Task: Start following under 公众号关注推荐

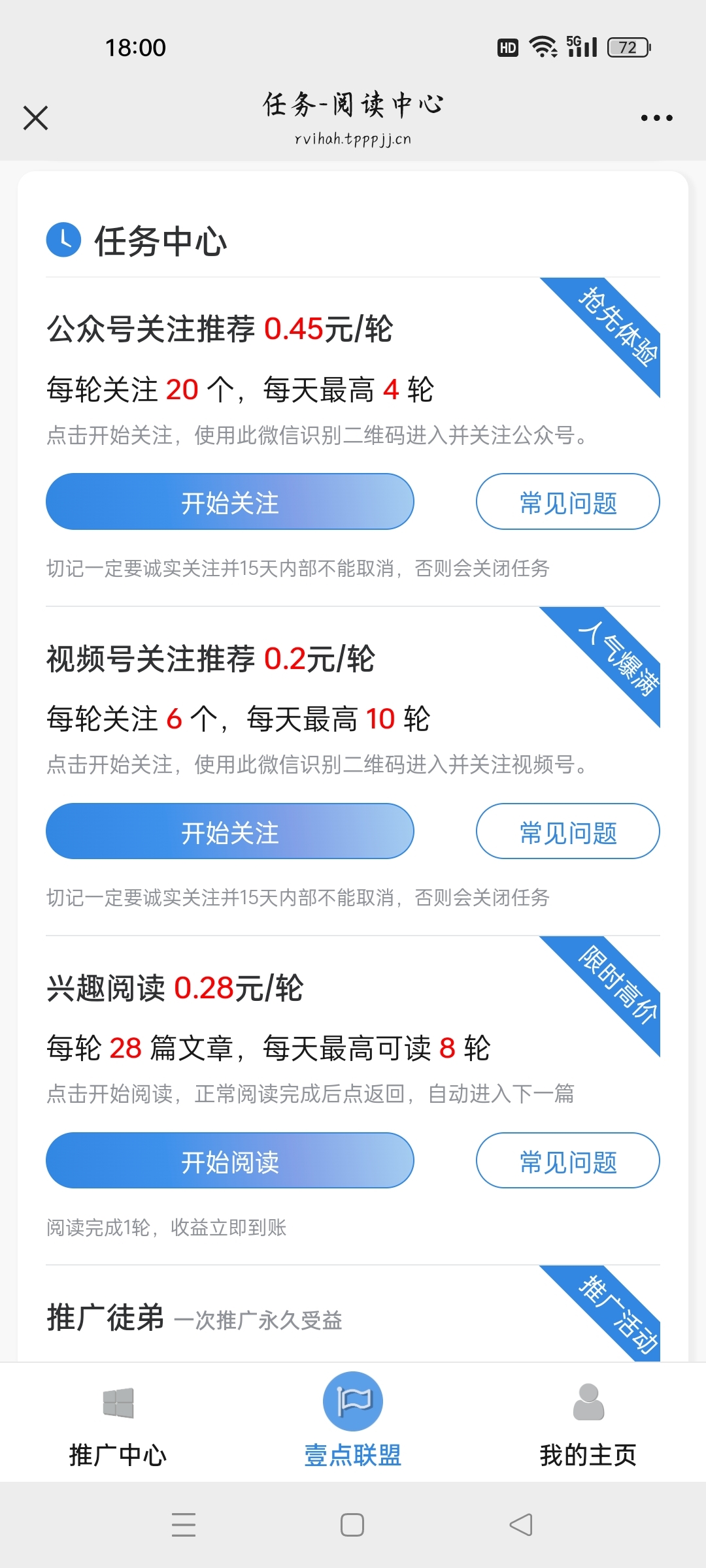Action: point(229,502)
